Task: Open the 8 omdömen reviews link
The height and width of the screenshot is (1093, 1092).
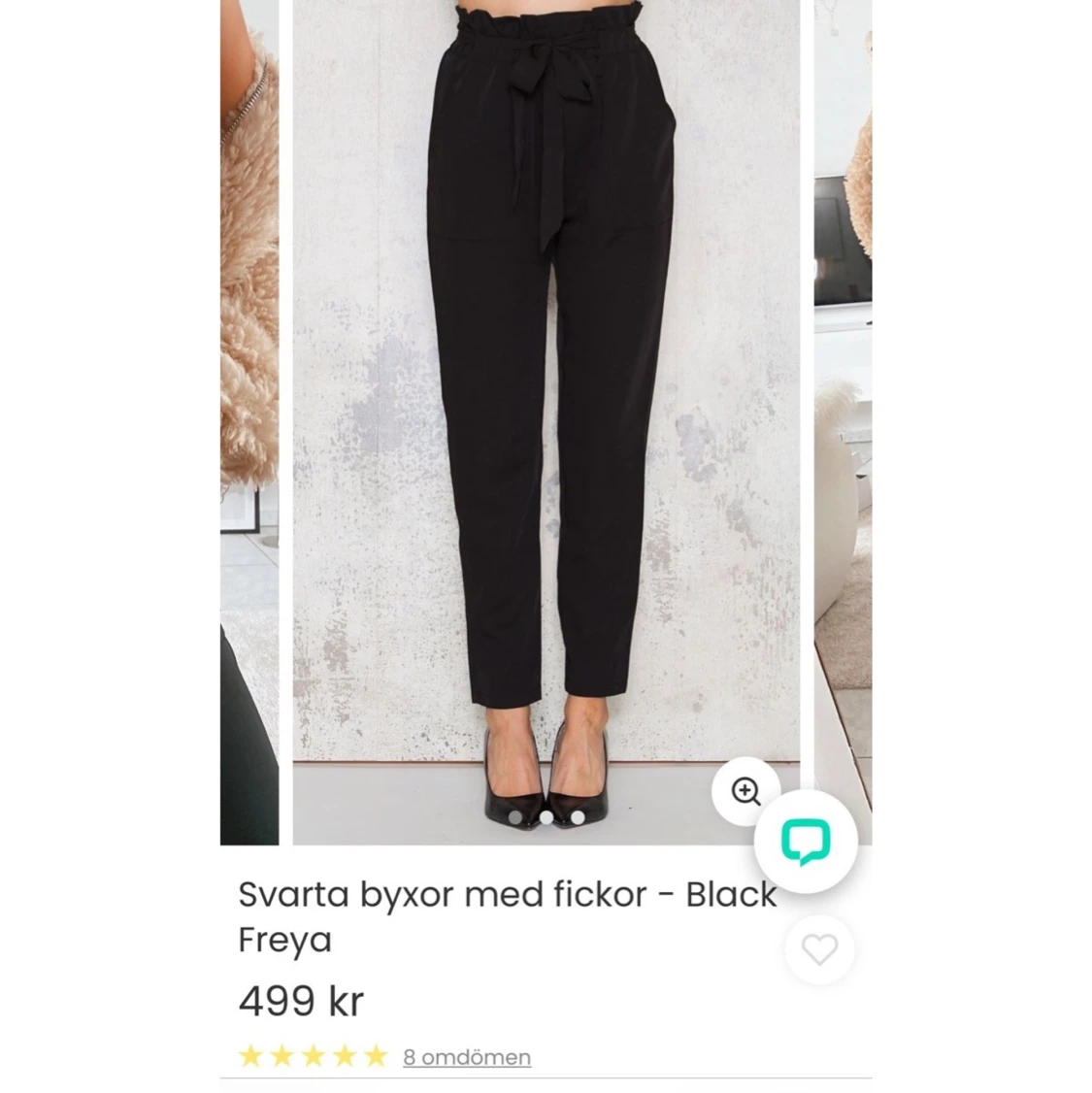Action: click(x=467, y=1057)
